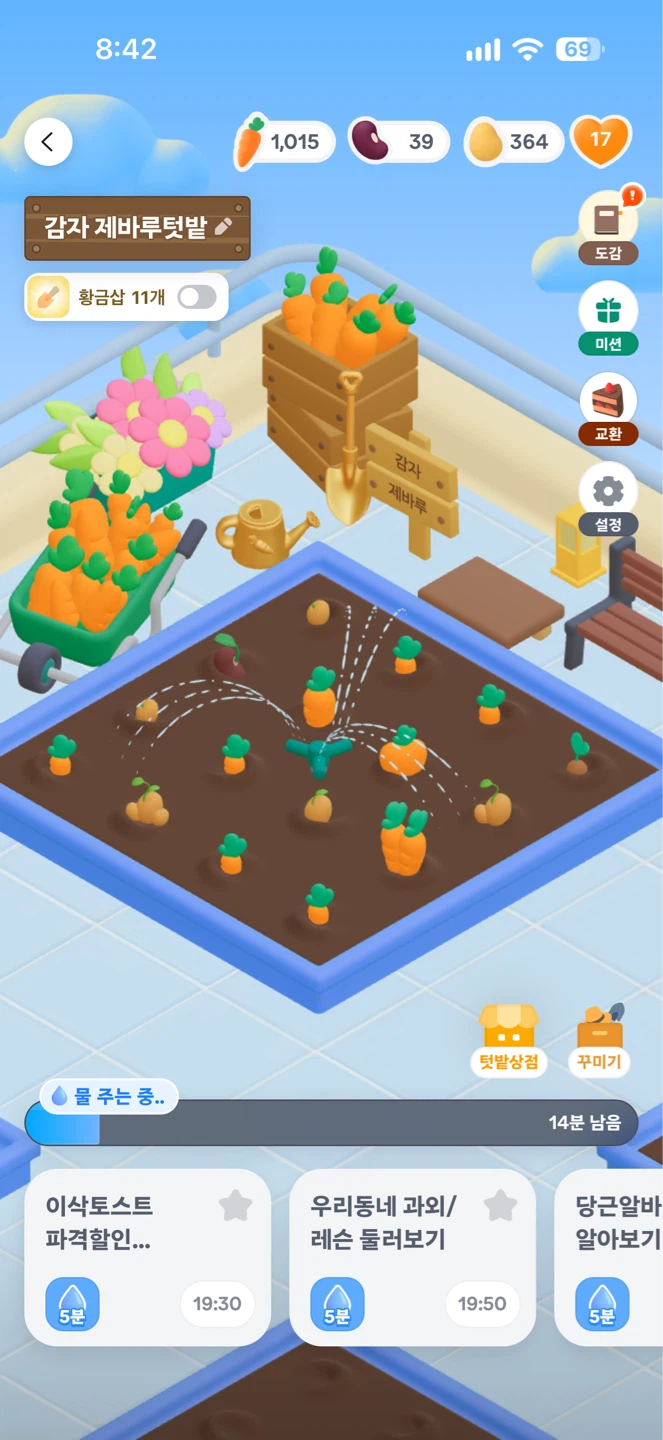Favorite the 우리동네 과외/레슨 card star
This screenshot has height=1440, width=663.
pos(500,1206)
